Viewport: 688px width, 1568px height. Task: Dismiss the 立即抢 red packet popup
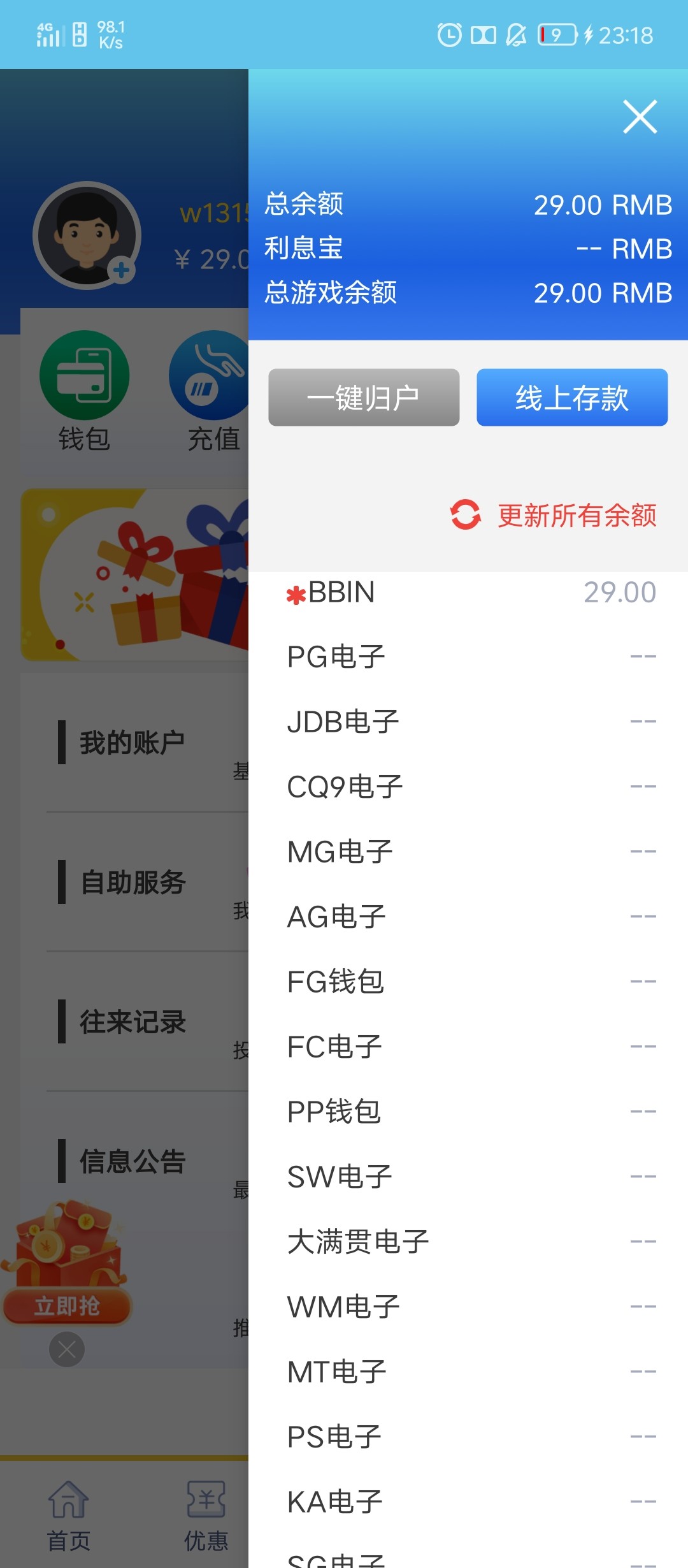[67, 1349]
